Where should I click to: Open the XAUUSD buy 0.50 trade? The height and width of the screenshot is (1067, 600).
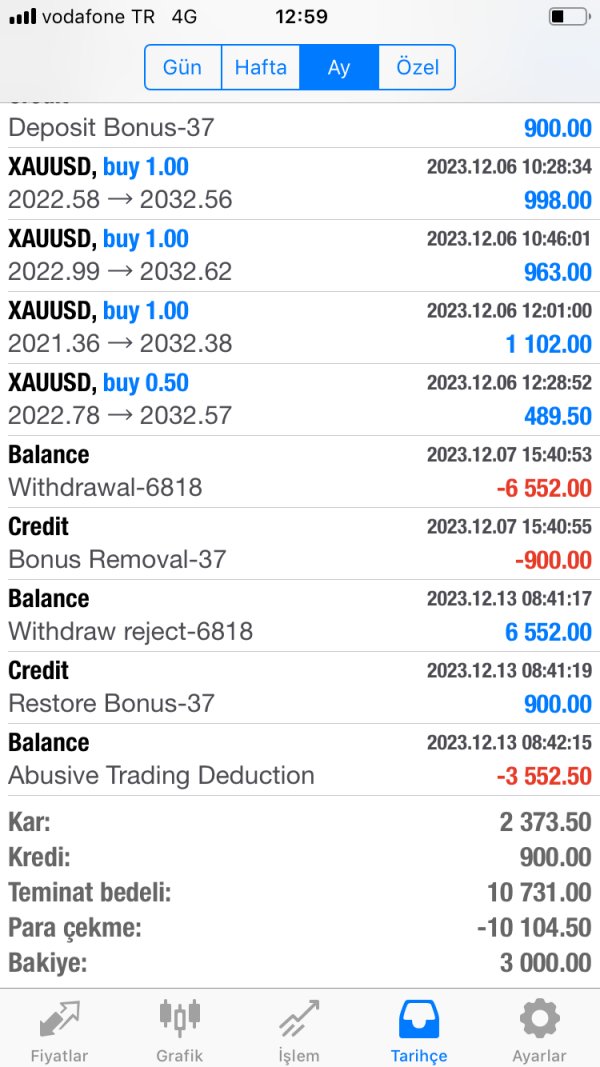tap(300, 400)
